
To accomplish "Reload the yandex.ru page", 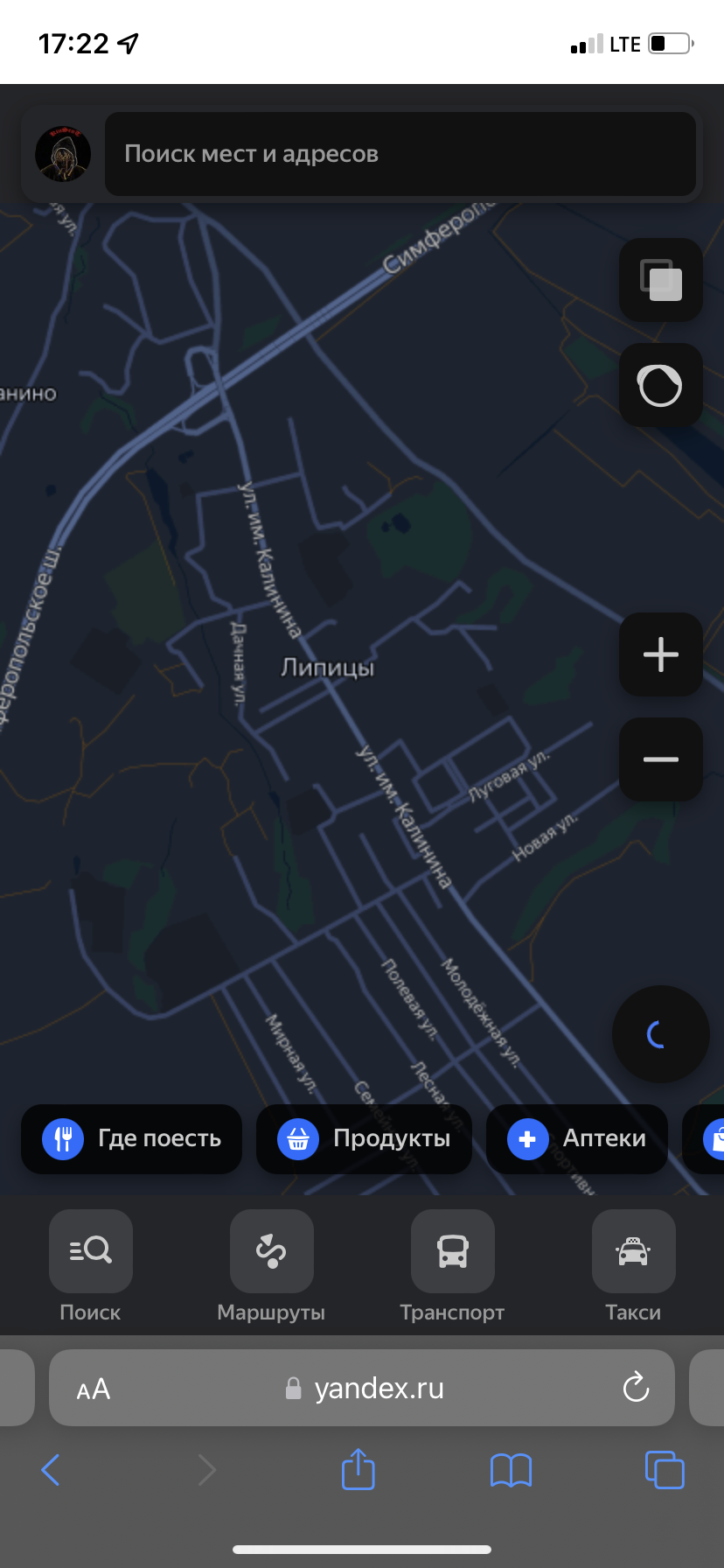I will [x=636, y=1388].
